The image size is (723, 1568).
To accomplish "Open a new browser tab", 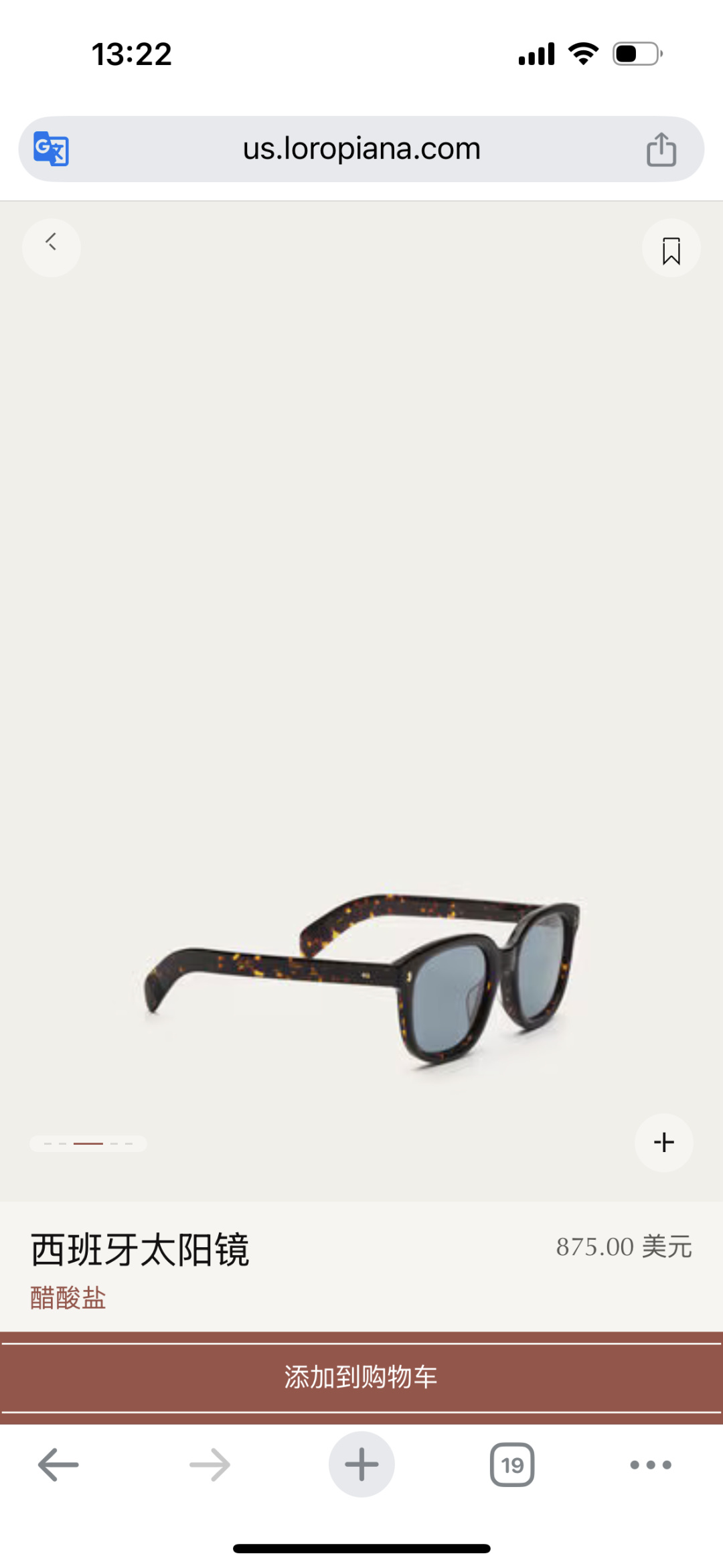I will (361, 1464).
